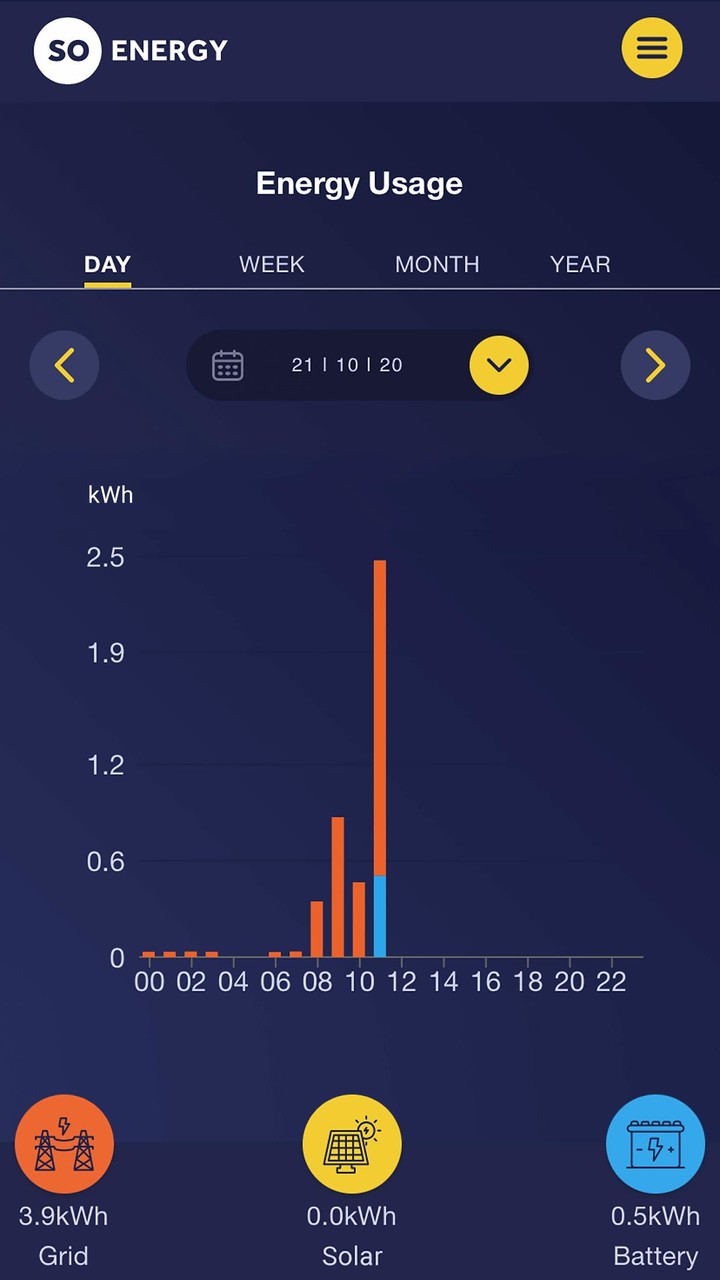The height and width of the screenshot is (1280, 720).
Task: Open the hamburger menu
Action: pyautogui.click(x=652, y=48)
